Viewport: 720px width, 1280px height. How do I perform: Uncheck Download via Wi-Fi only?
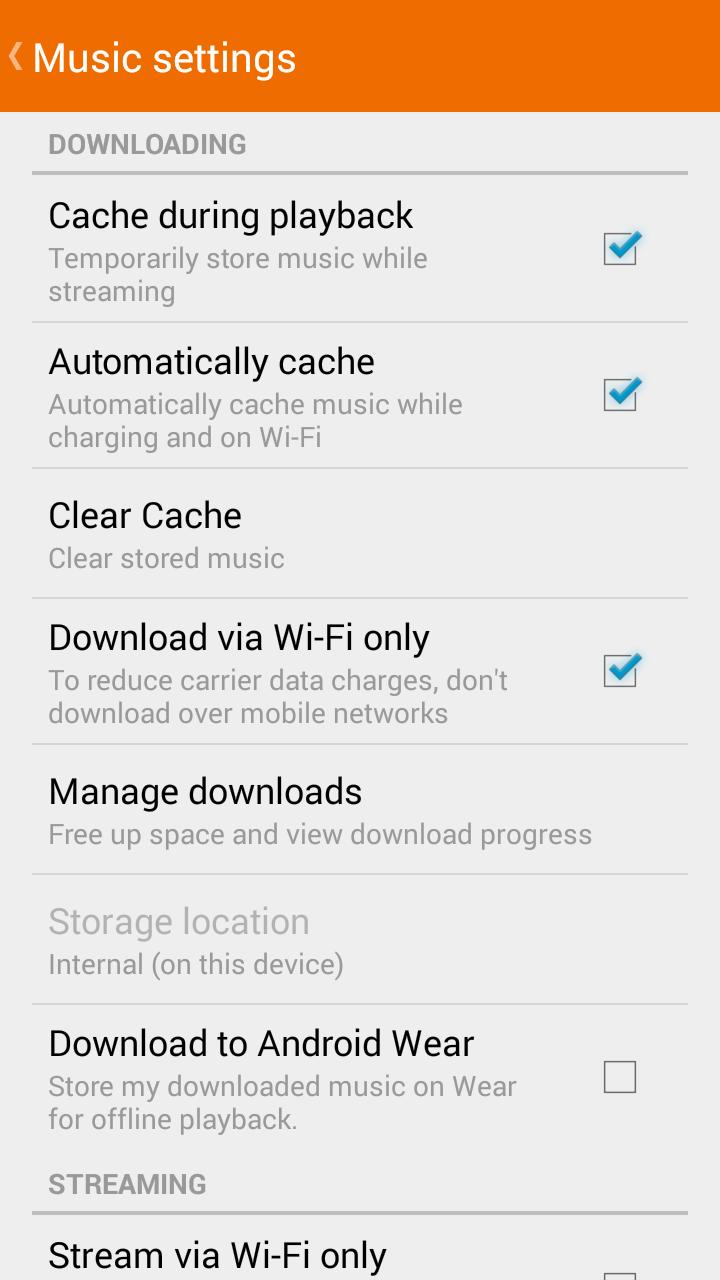coord(620,671)
